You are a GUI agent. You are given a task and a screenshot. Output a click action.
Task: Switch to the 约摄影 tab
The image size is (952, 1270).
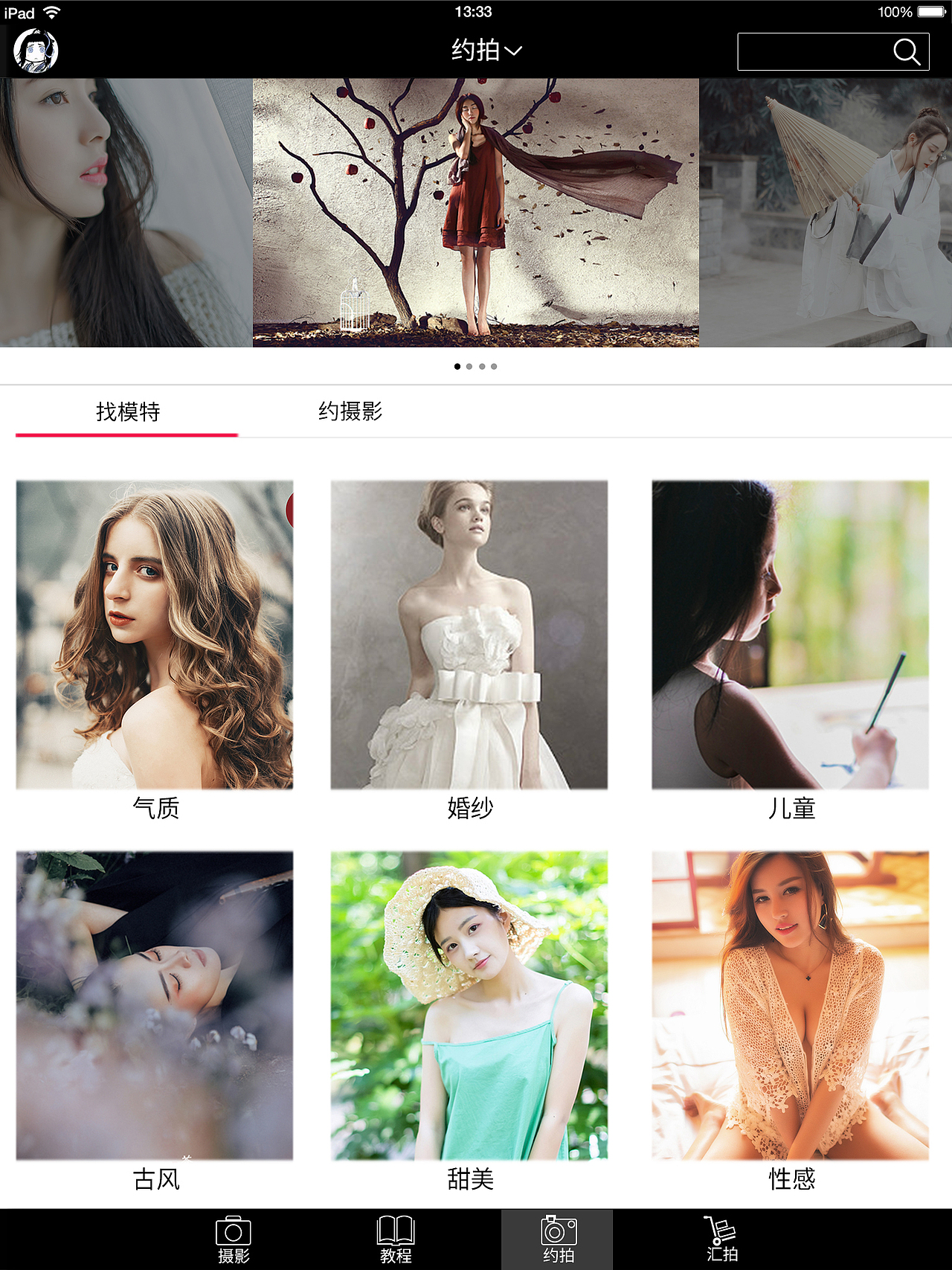point(350,411)
